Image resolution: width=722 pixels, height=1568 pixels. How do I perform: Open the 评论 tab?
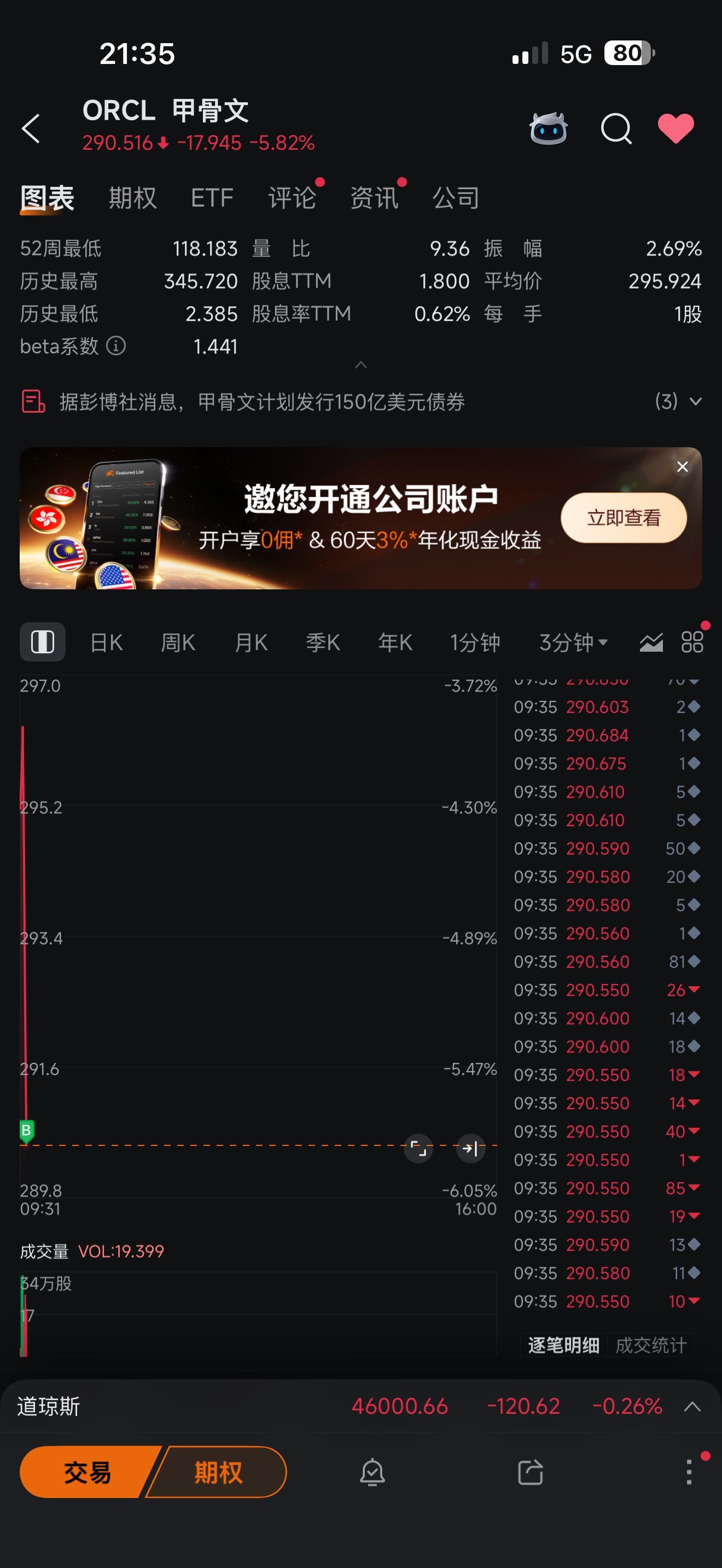(292, 198)
